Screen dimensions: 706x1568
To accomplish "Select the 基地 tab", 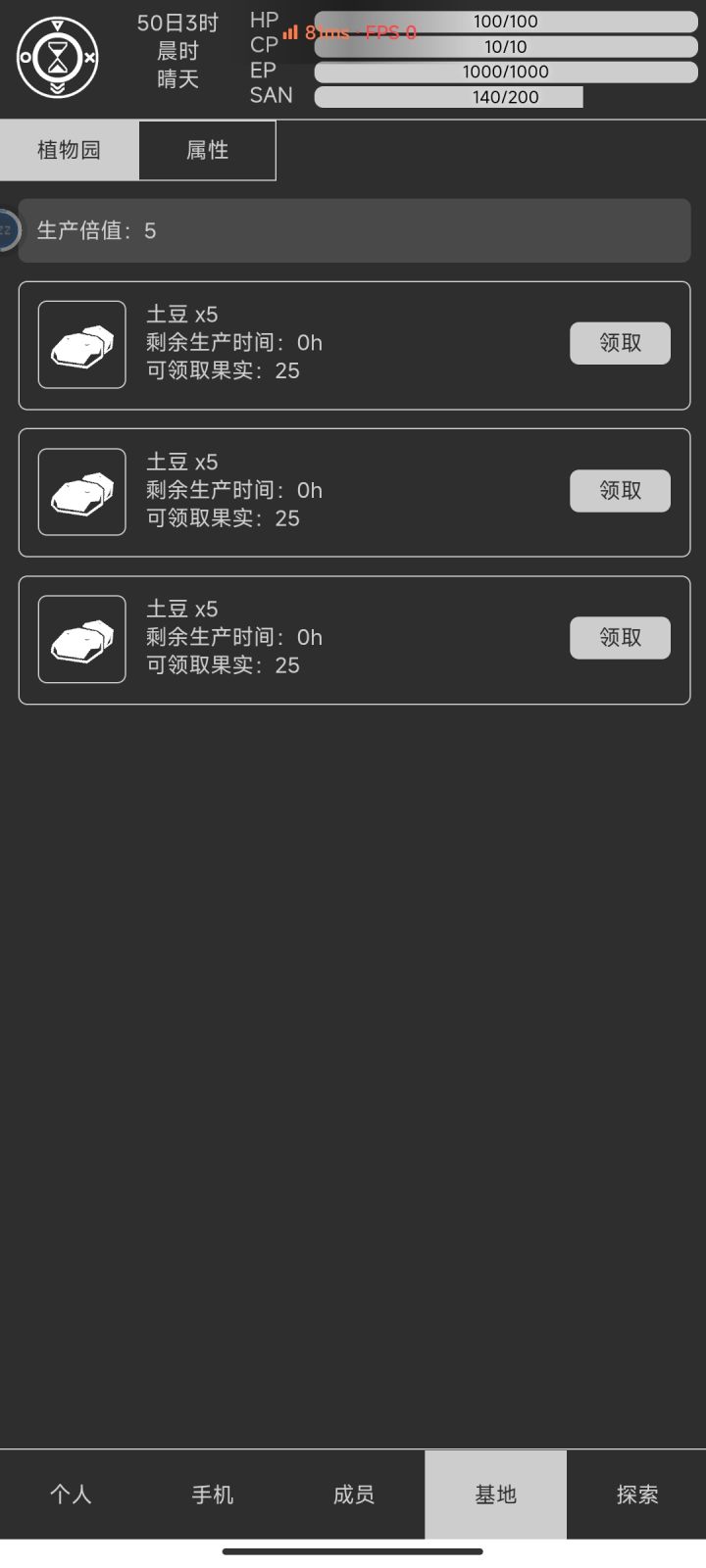I will click(495, 1494).
